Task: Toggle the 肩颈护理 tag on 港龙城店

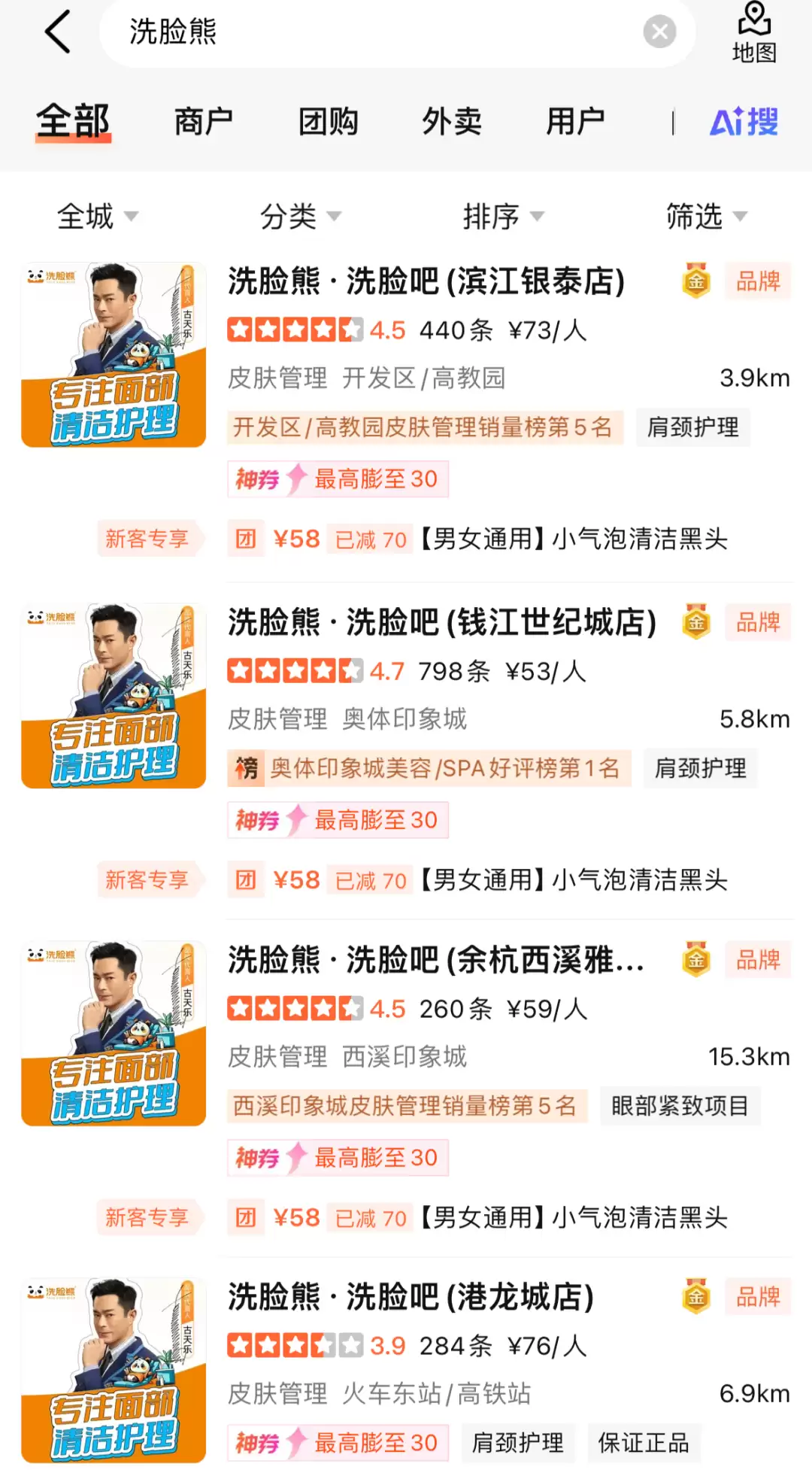Action: 517,1442
